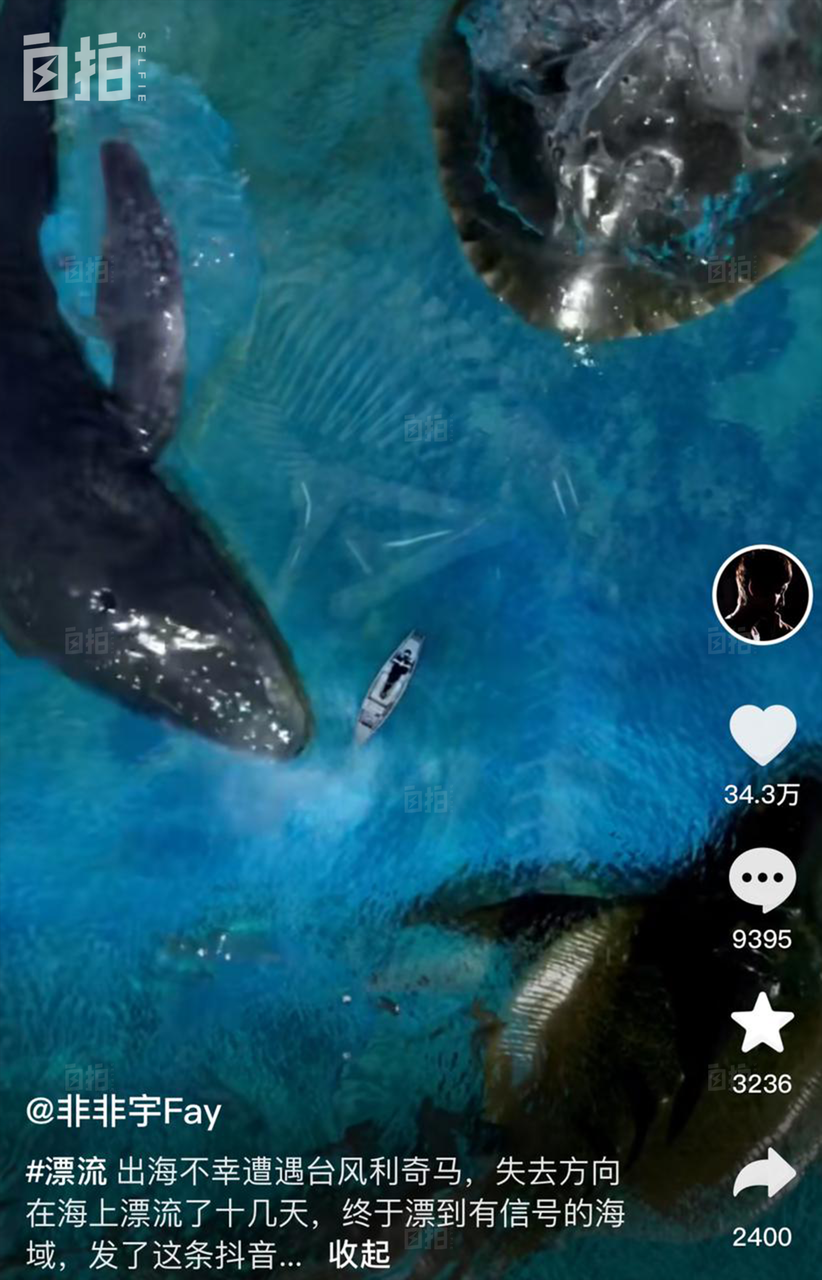The height and width of the screenshot is (1280, 822).
Task: Open the @非非宇Fay username link
Action: (x=124, y=1112)
